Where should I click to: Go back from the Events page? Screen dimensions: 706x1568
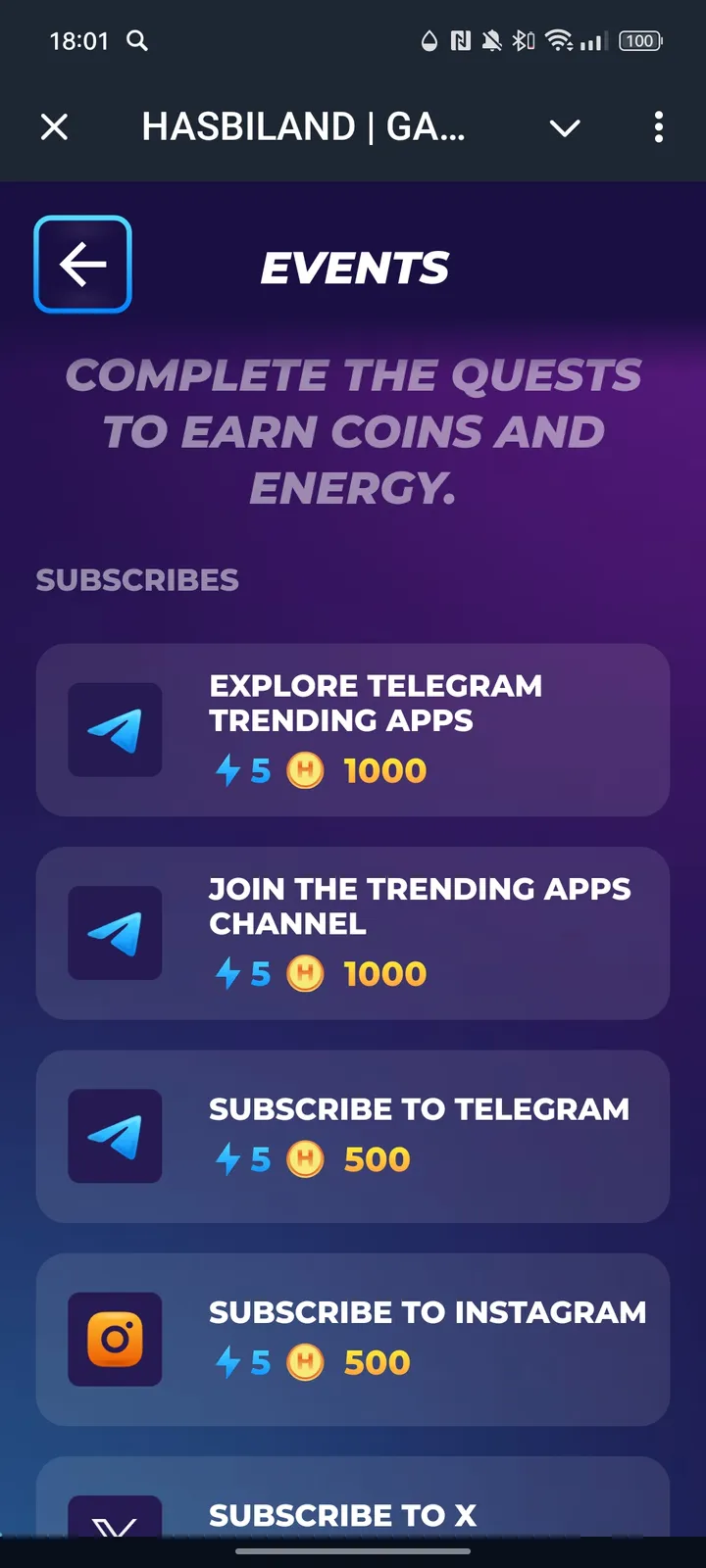click(83, 265)
